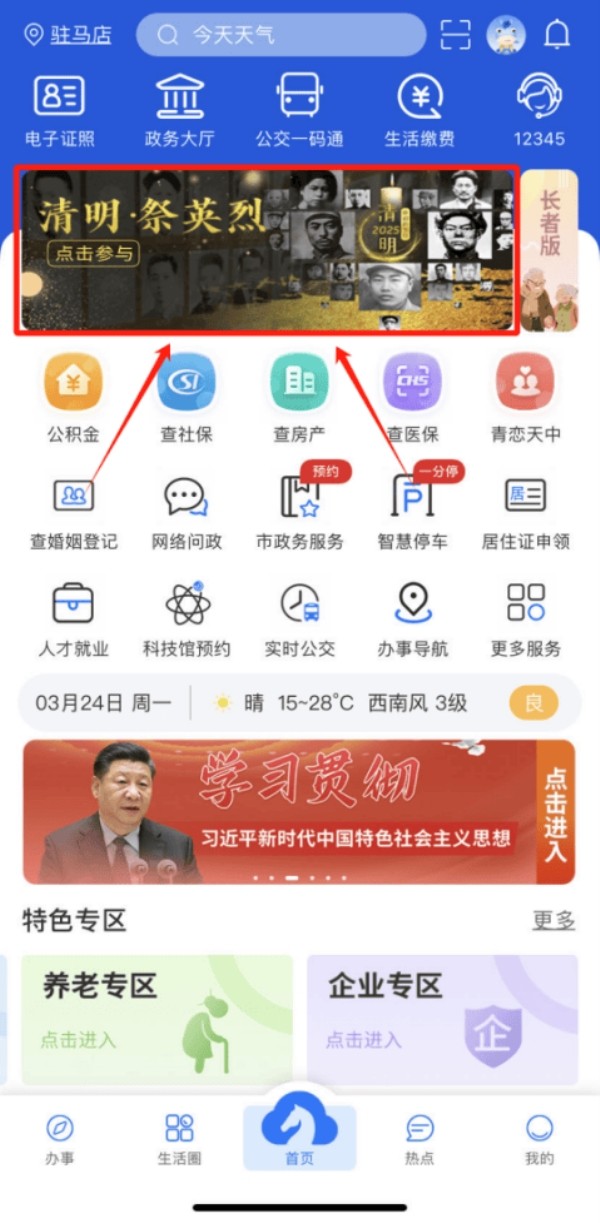600x1223 pixels.
Task: Enter the 企业专区 card
Action: tap(442, 1019)
